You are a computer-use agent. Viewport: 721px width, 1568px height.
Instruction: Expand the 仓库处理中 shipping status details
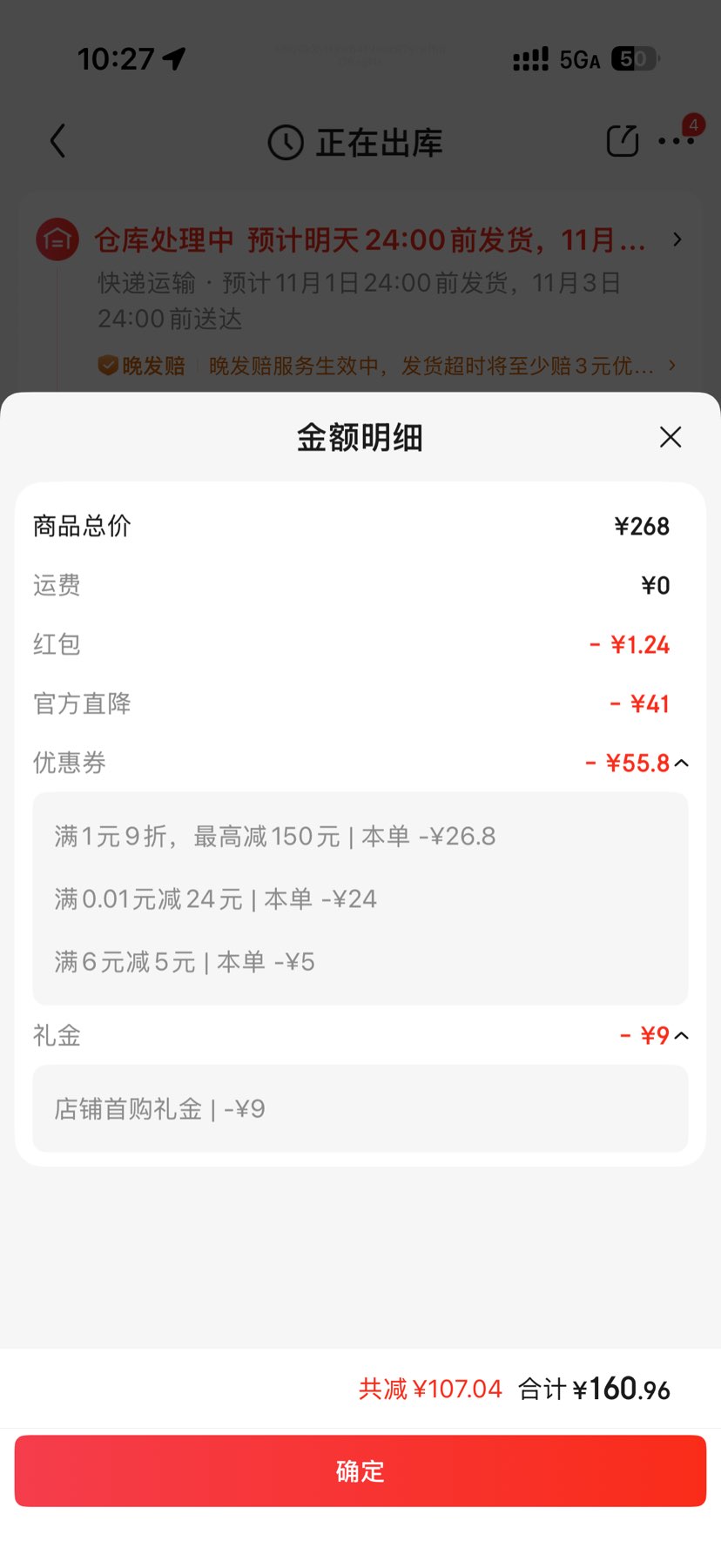pyautogui.click(x=678, y=239)
